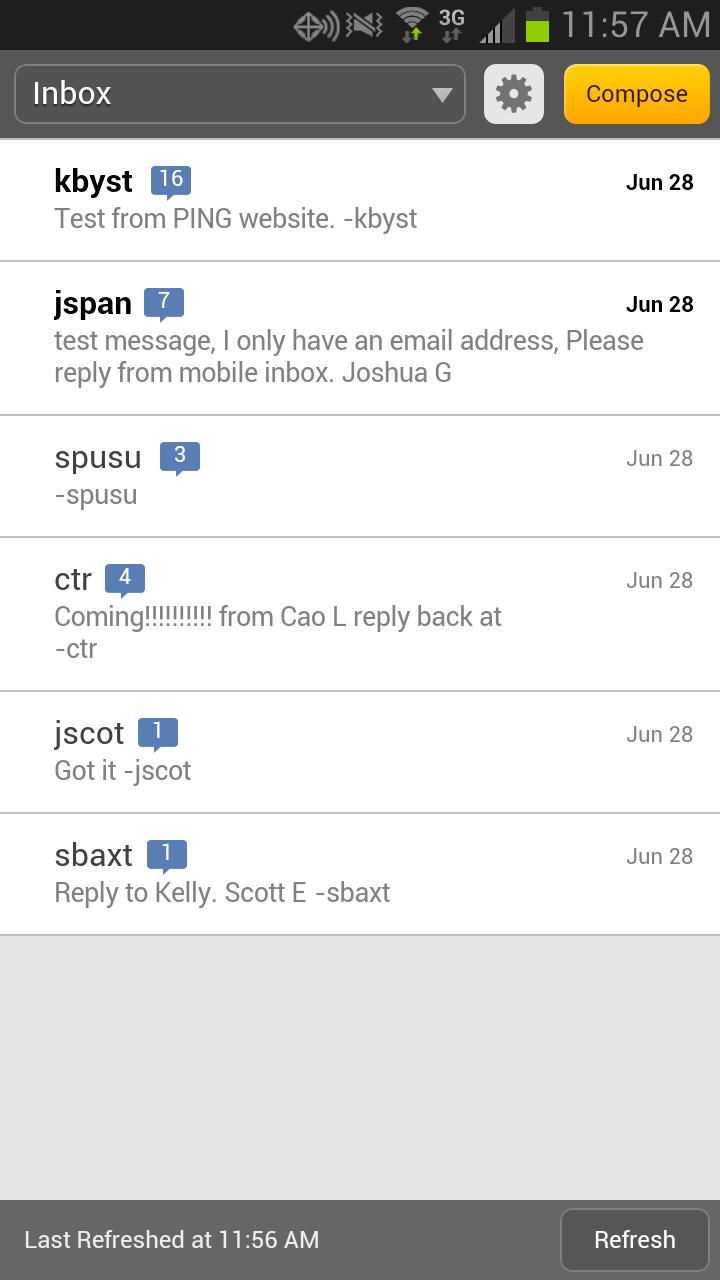Click the battery icon in the status bar

534,24
